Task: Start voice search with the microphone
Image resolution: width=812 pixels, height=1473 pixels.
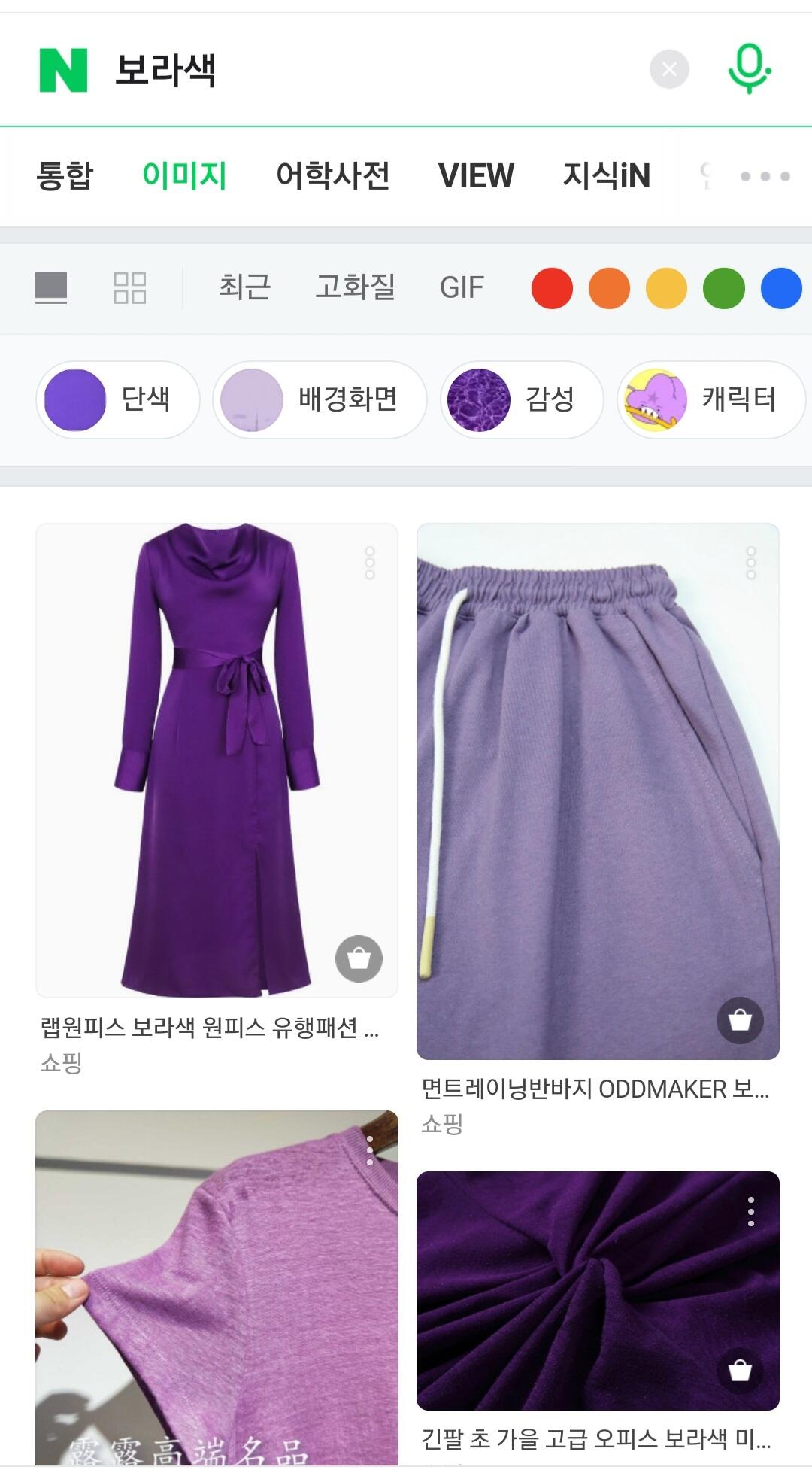Action: click(749, 69)
